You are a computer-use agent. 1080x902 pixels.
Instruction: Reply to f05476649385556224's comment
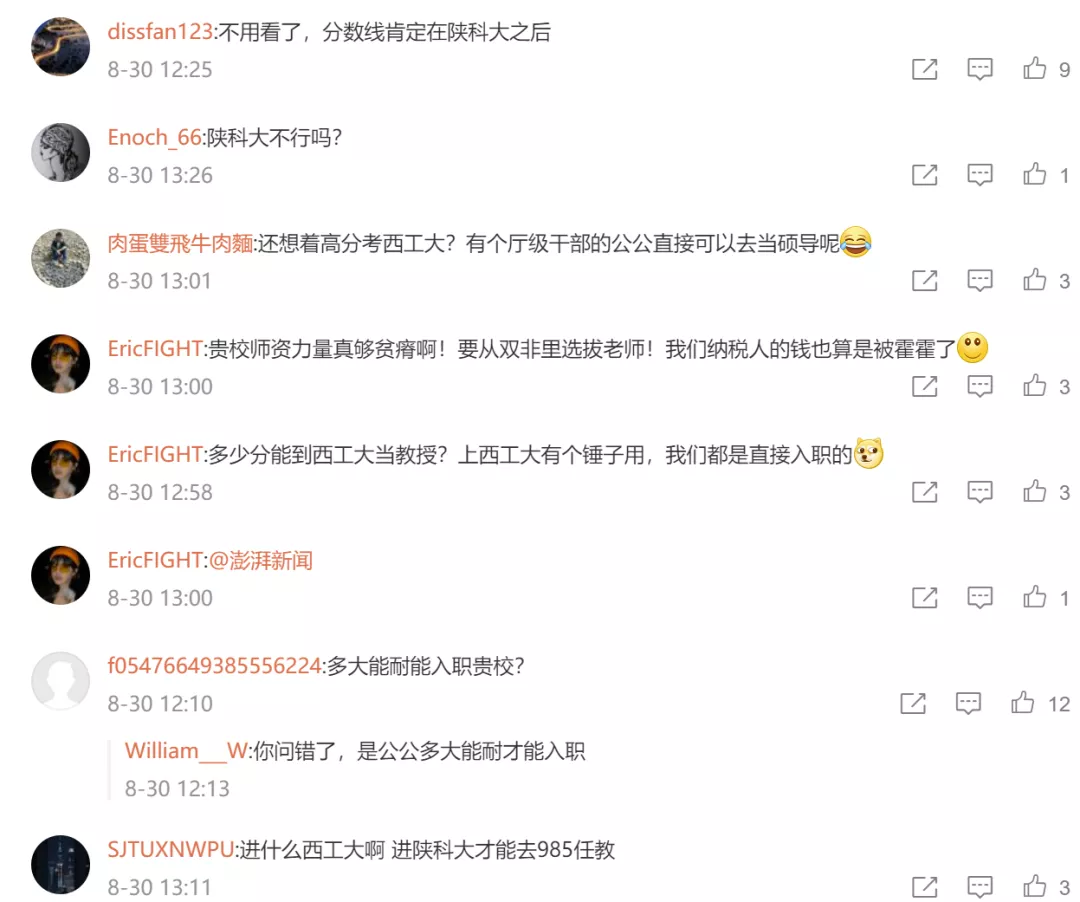[968, 704]
